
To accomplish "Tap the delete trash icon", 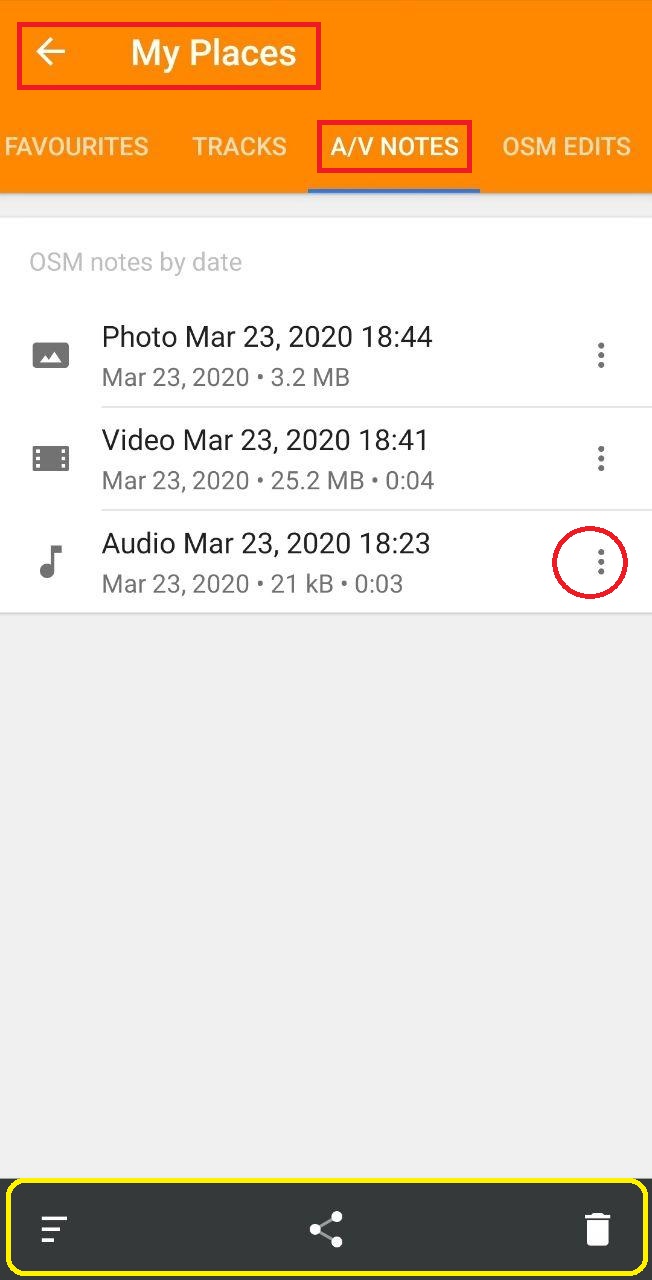I will 597,1229.
